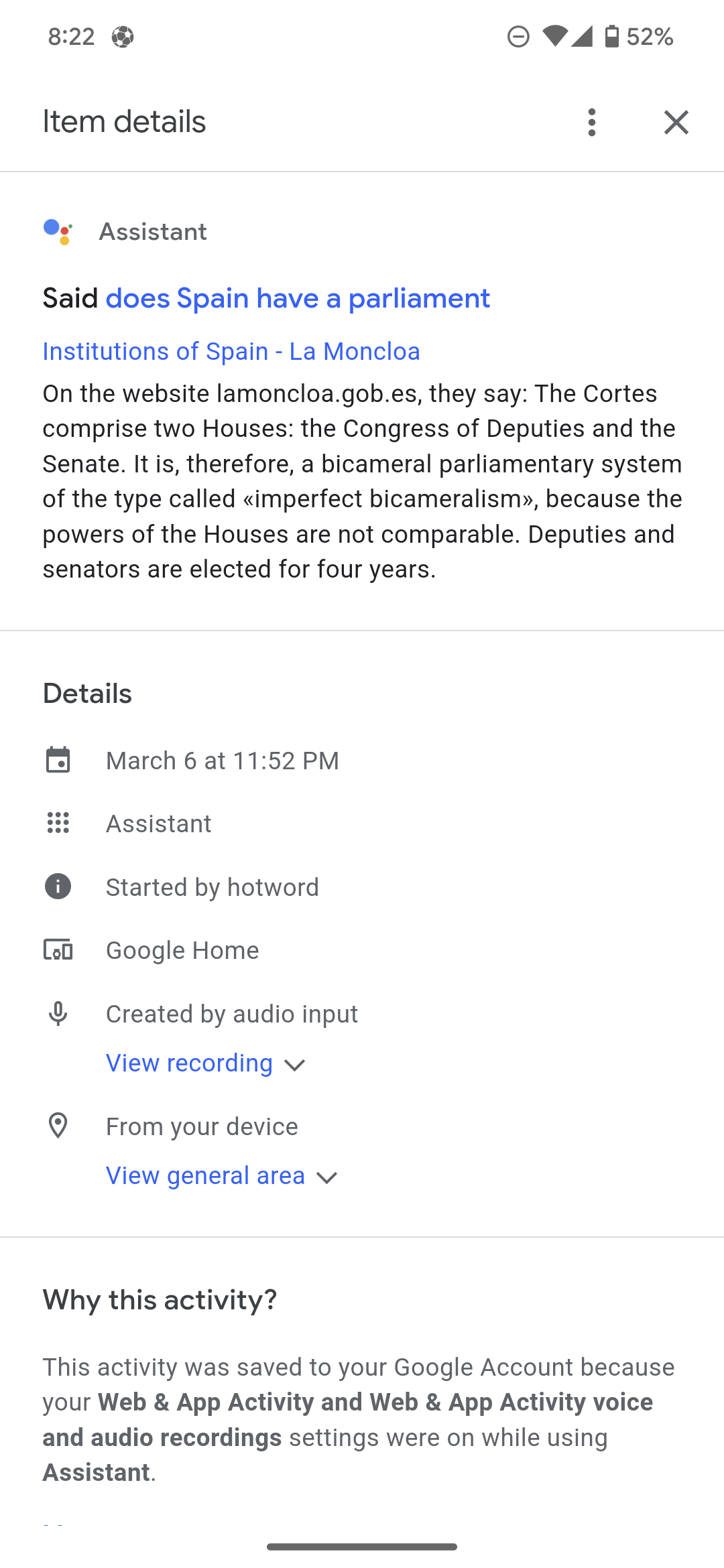Expand View recording
The width and height of the screenshot is (724, 1568).
(205, 1064)
